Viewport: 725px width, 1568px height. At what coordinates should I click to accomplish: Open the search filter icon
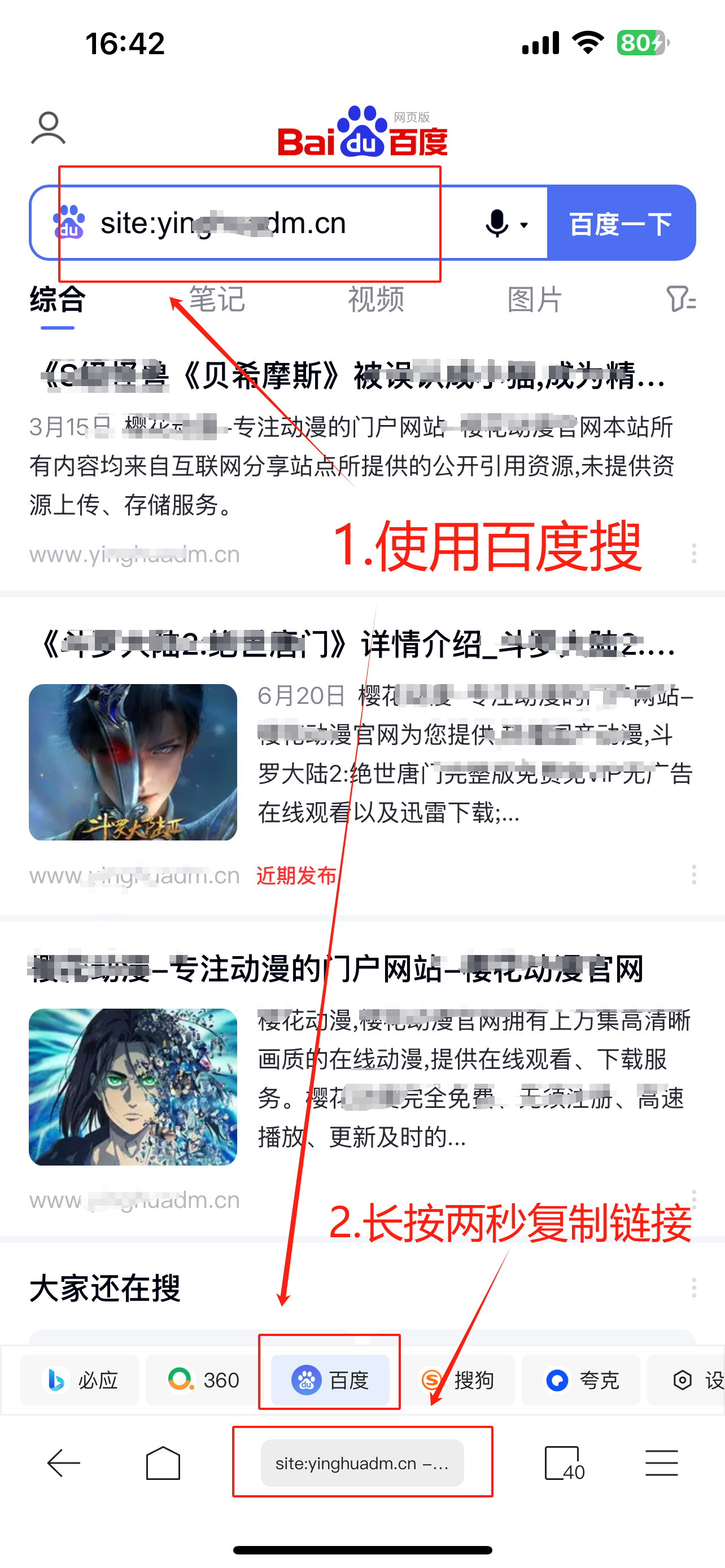click(x=680, y=300)
